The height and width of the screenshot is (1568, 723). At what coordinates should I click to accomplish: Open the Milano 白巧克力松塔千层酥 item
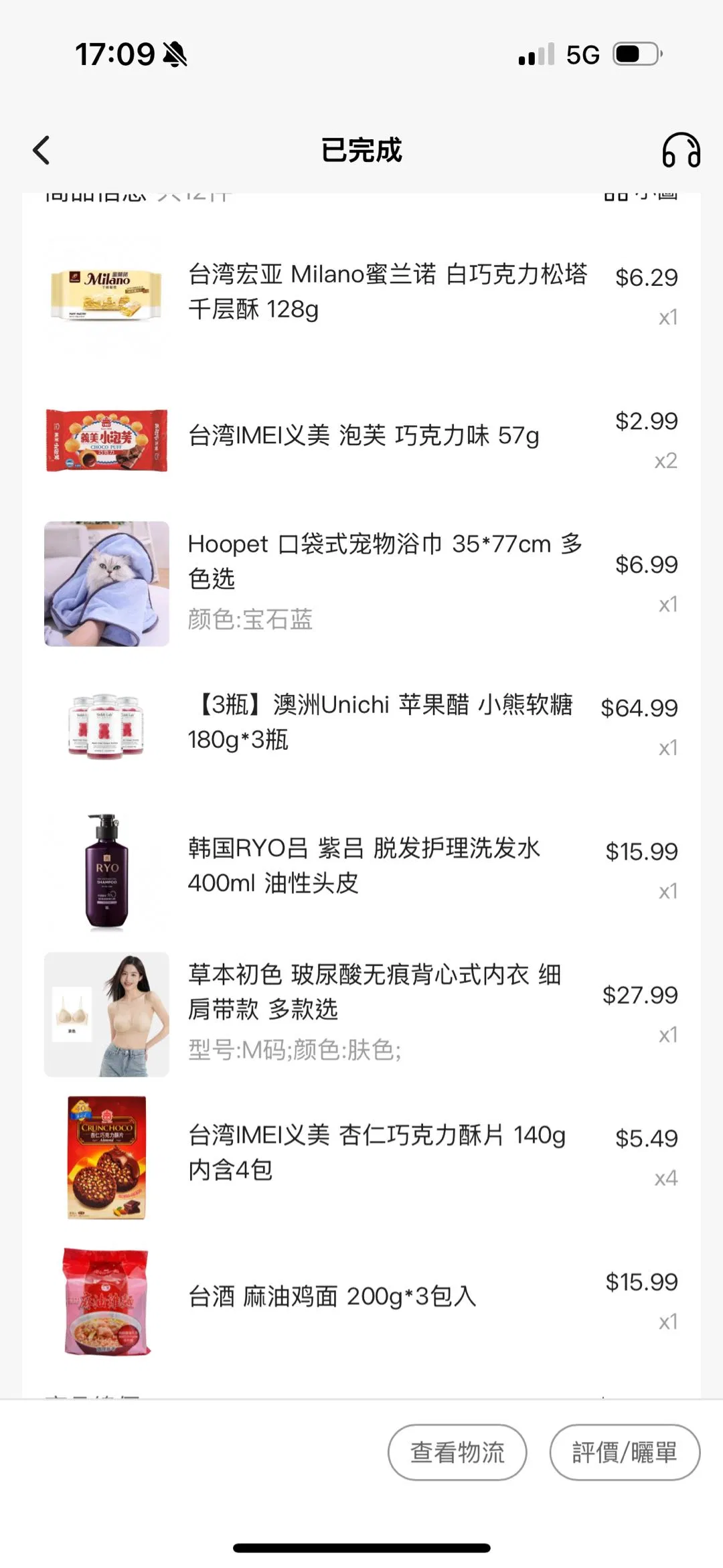pyautogui.click(x=387, y=292)
